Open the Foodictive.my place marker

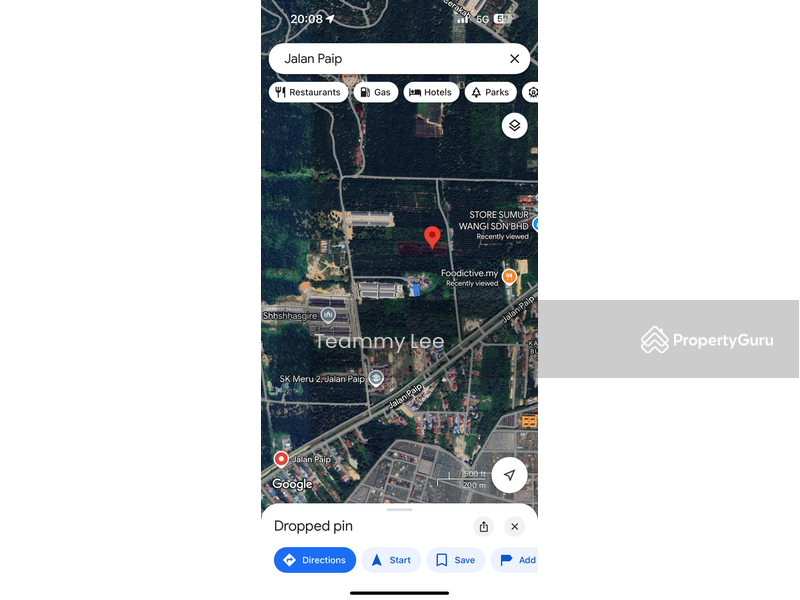[x=509, y=277]
